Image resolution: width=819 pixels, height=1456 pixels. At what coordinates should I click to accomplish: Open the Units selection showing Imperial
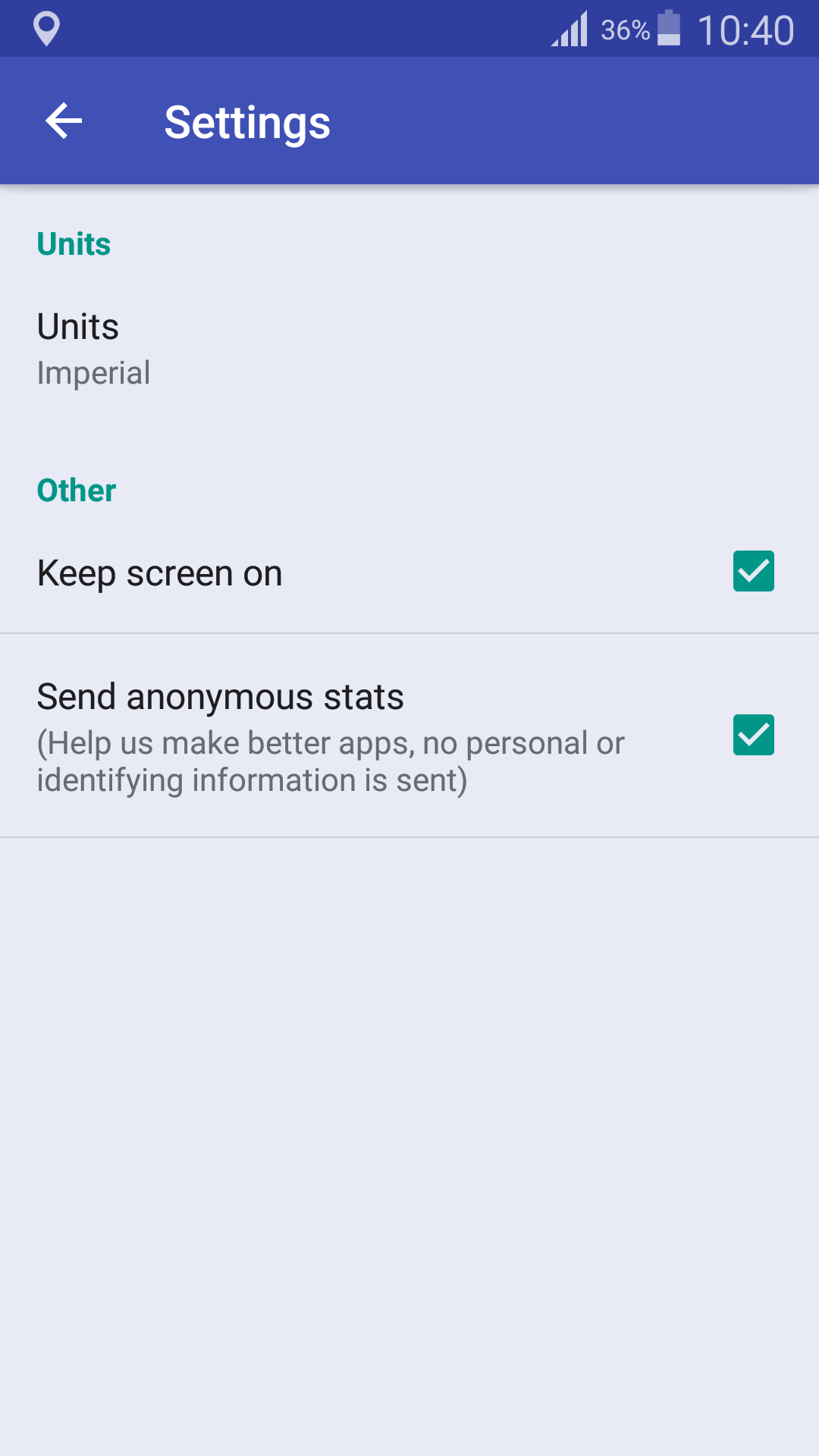(303, 347)
